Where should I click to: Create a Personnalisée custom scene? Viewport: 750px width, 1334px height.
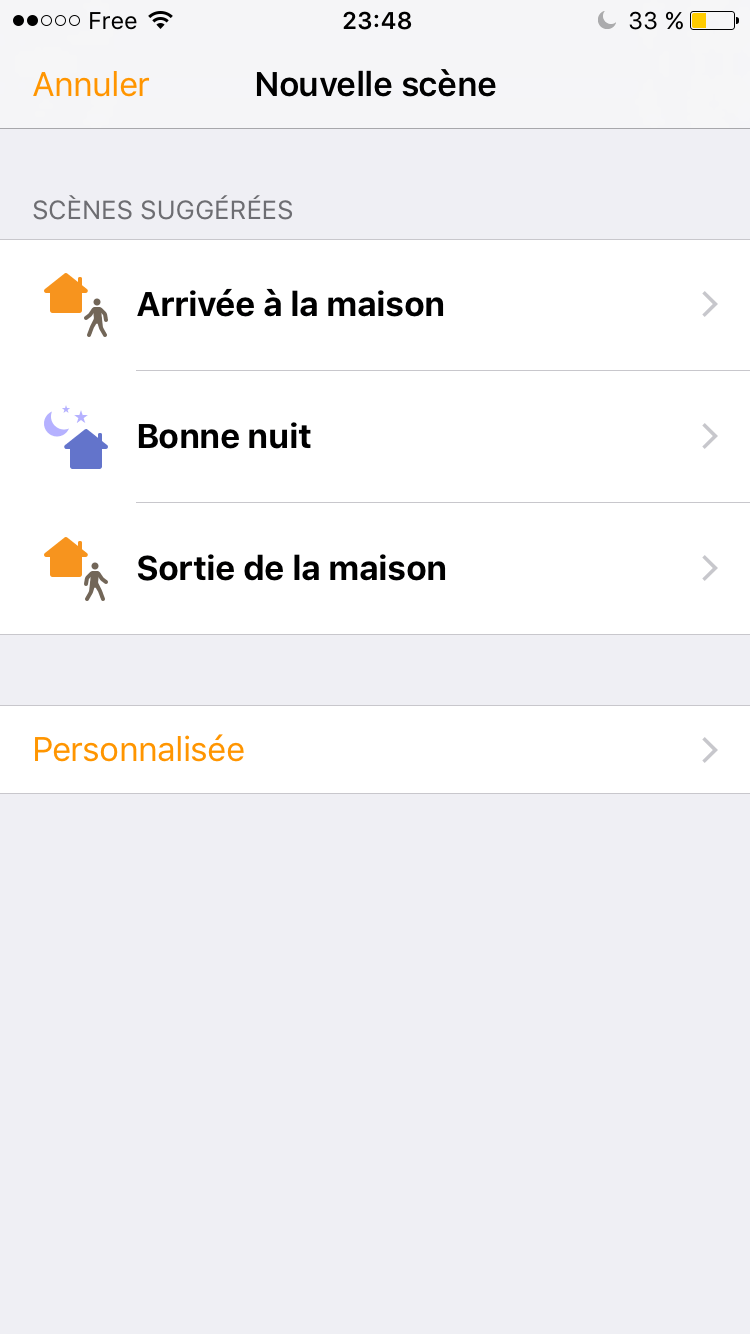point(375,750)
